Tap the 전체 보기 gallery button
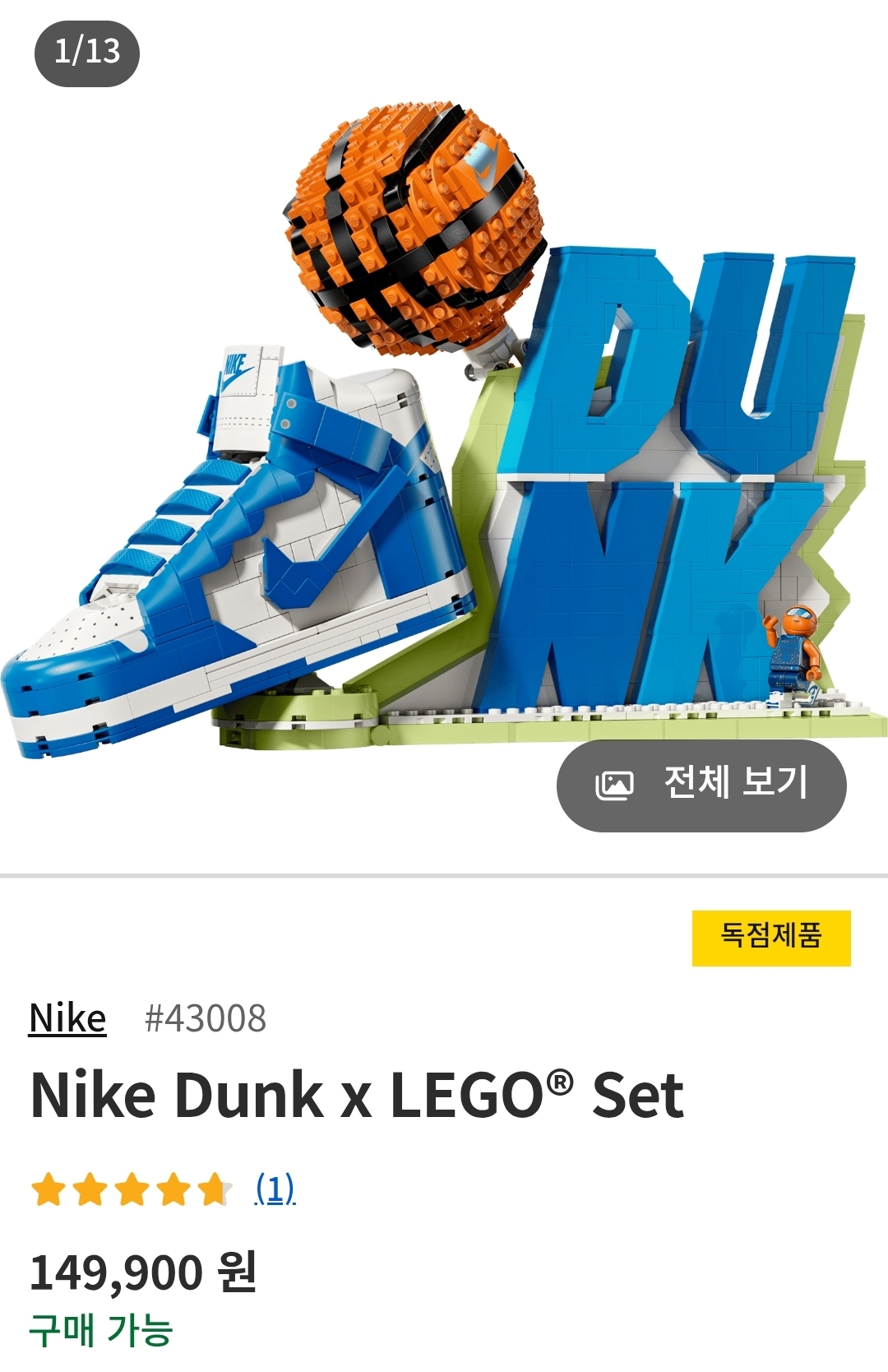888x1372 pixels. (701, 785)
